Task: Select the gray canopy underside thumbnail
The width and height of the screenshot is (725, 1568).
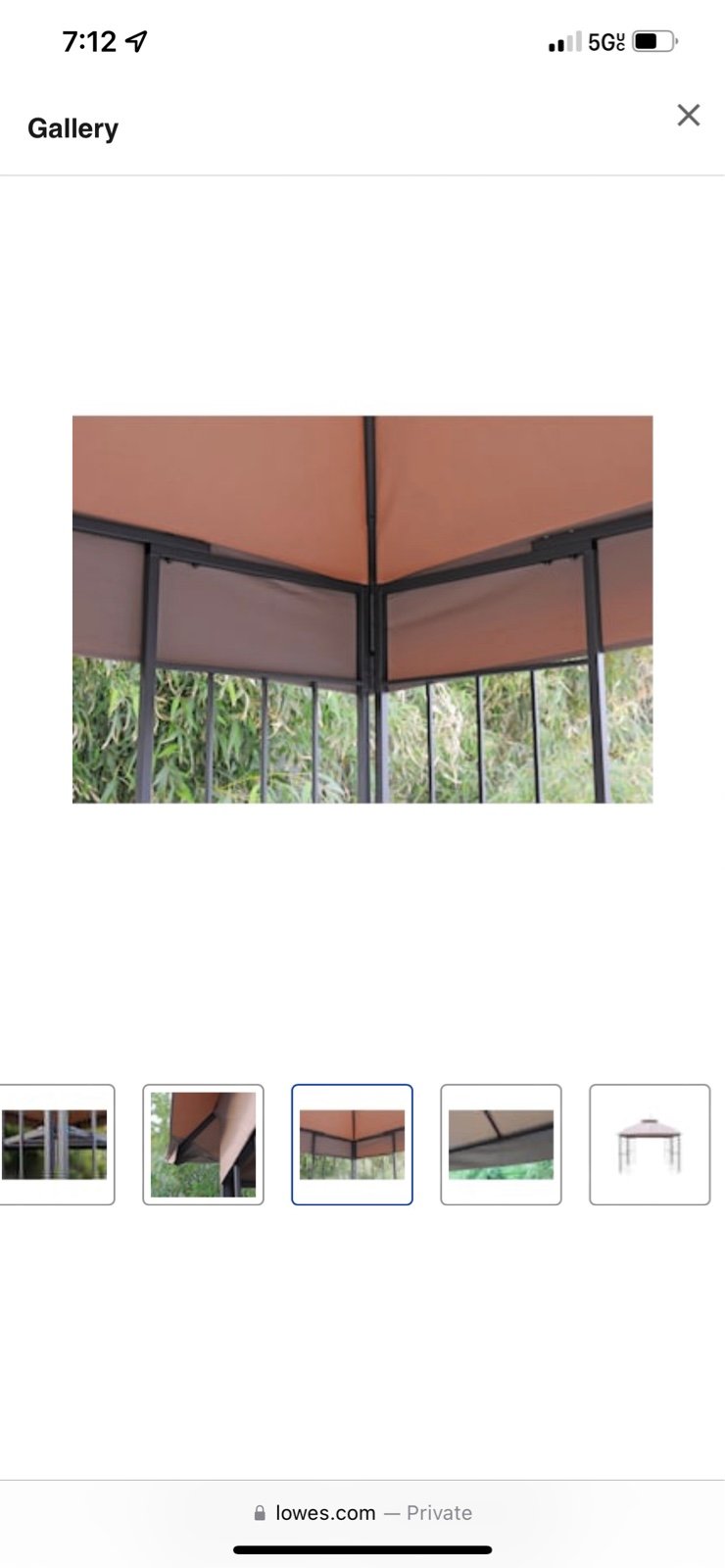Action: (501, 1145)
